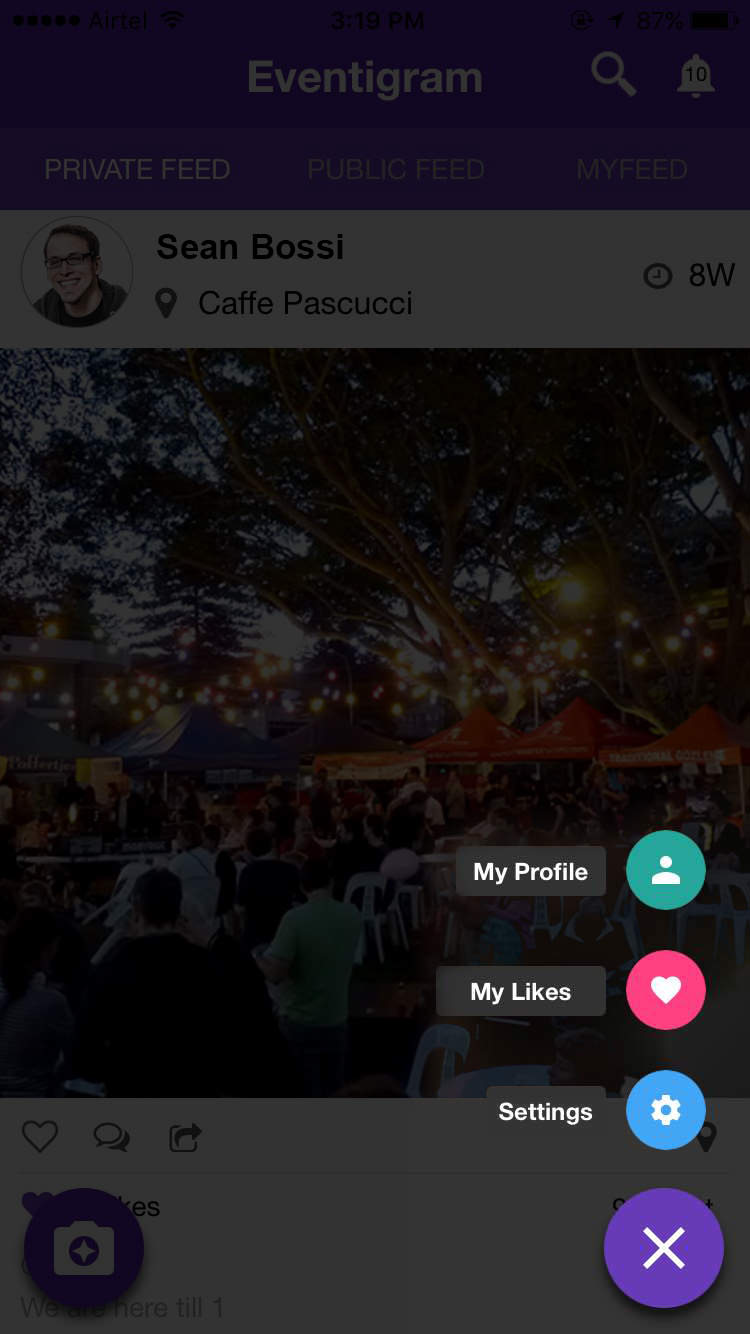Comment on Sean Bossi's post
The height and width of the screenshot is (1334, 750).
point(111,1137)
